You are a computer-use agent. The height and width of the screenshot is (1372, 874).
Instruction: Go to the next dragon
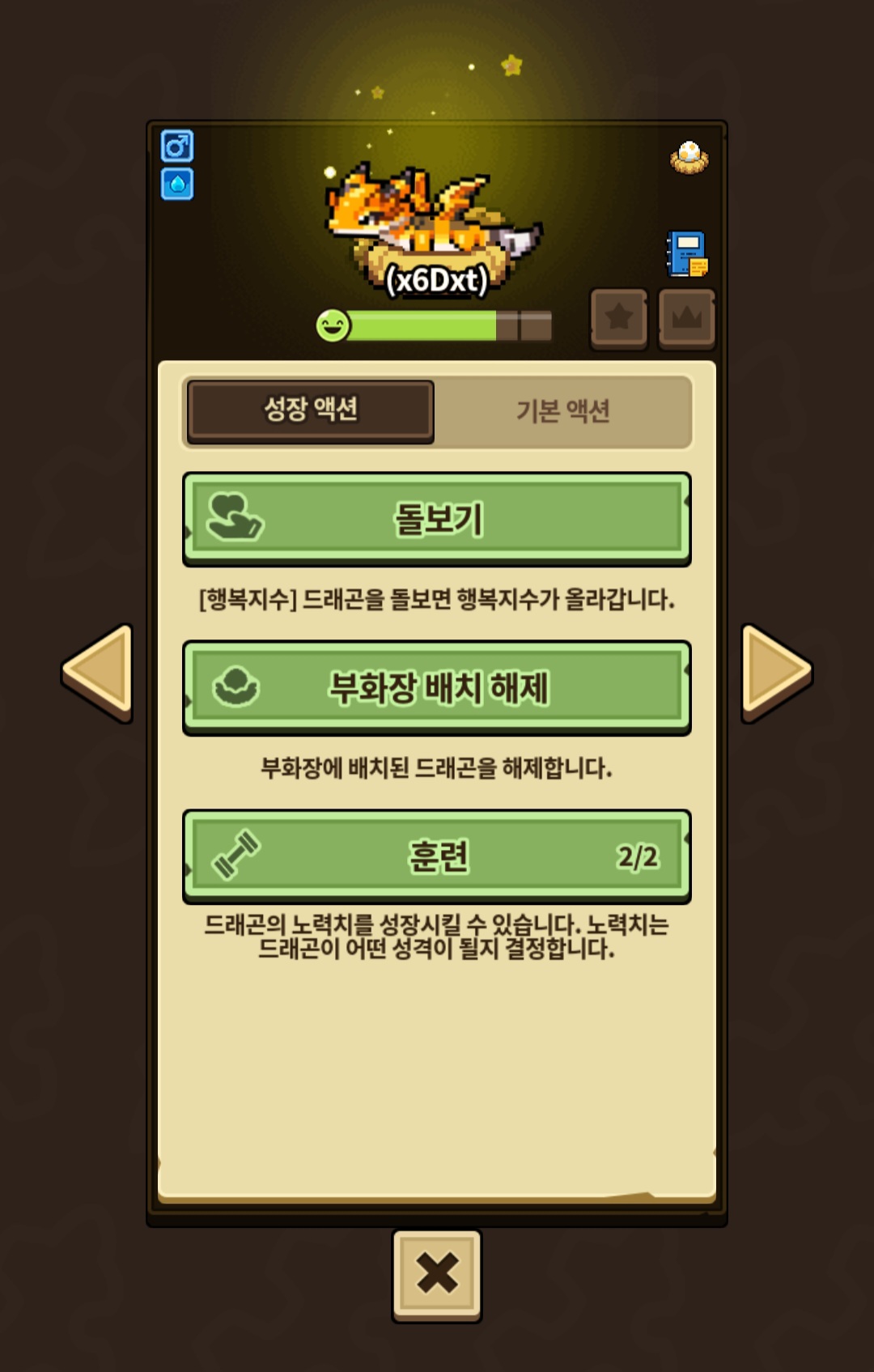(x=775, y=672)
